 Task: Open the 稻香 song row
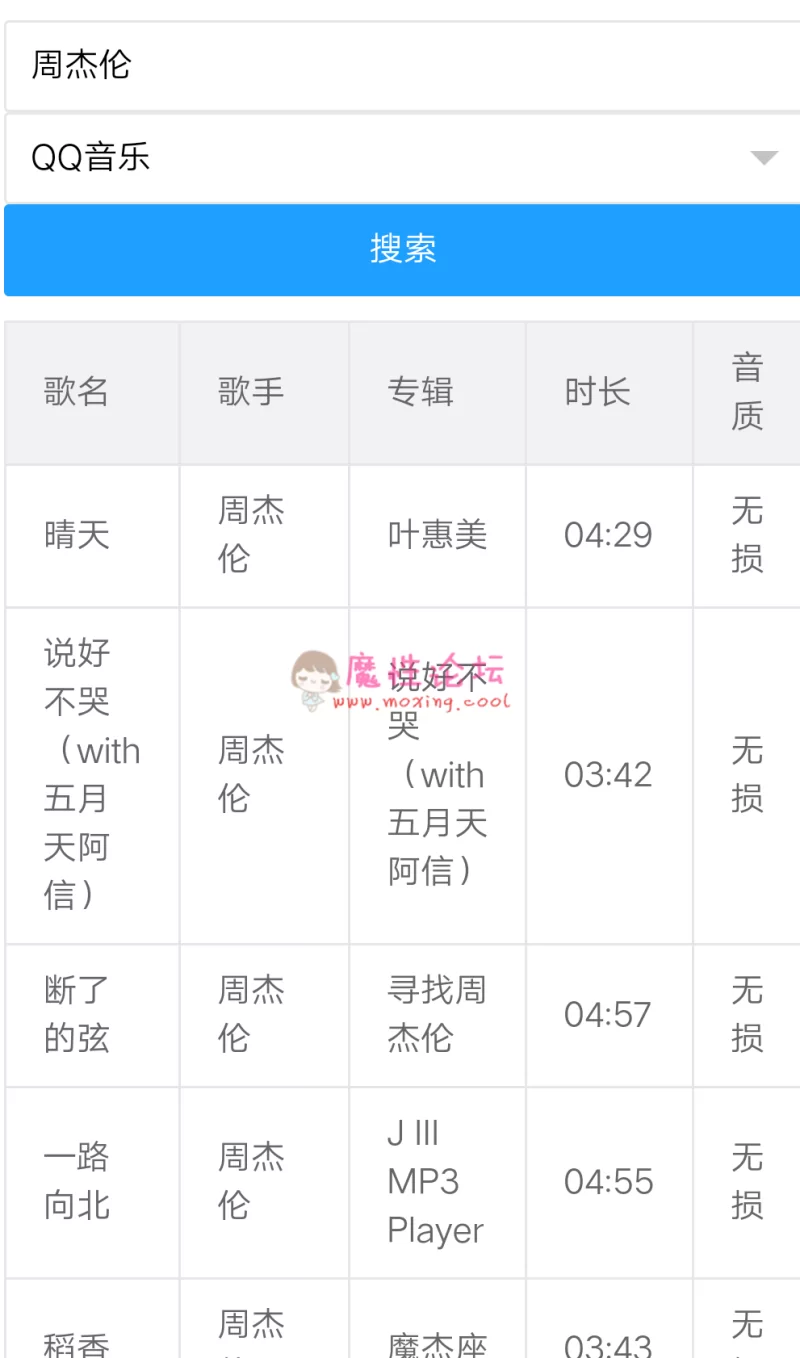tap(402, 1318)
